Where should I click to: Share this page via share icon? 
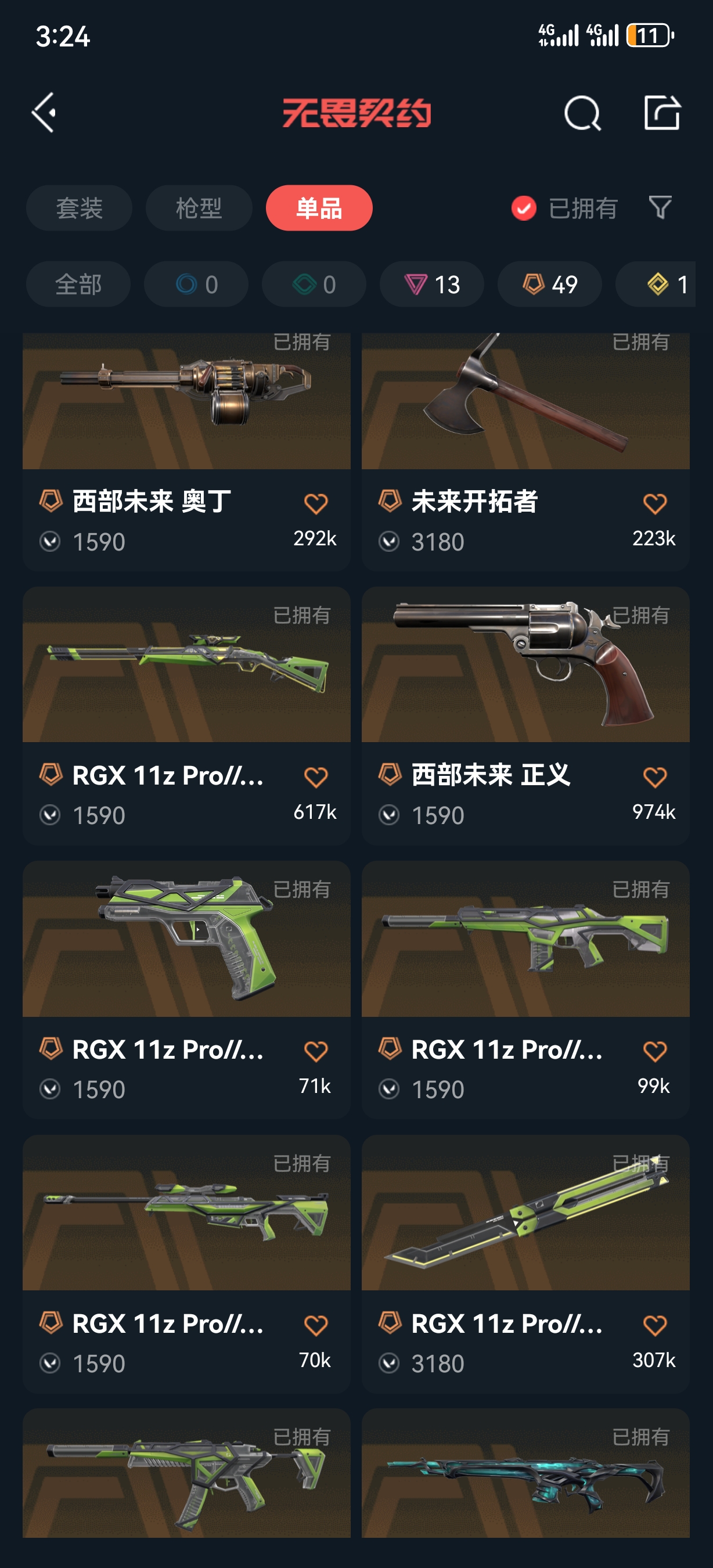click(x=662, y=113)
